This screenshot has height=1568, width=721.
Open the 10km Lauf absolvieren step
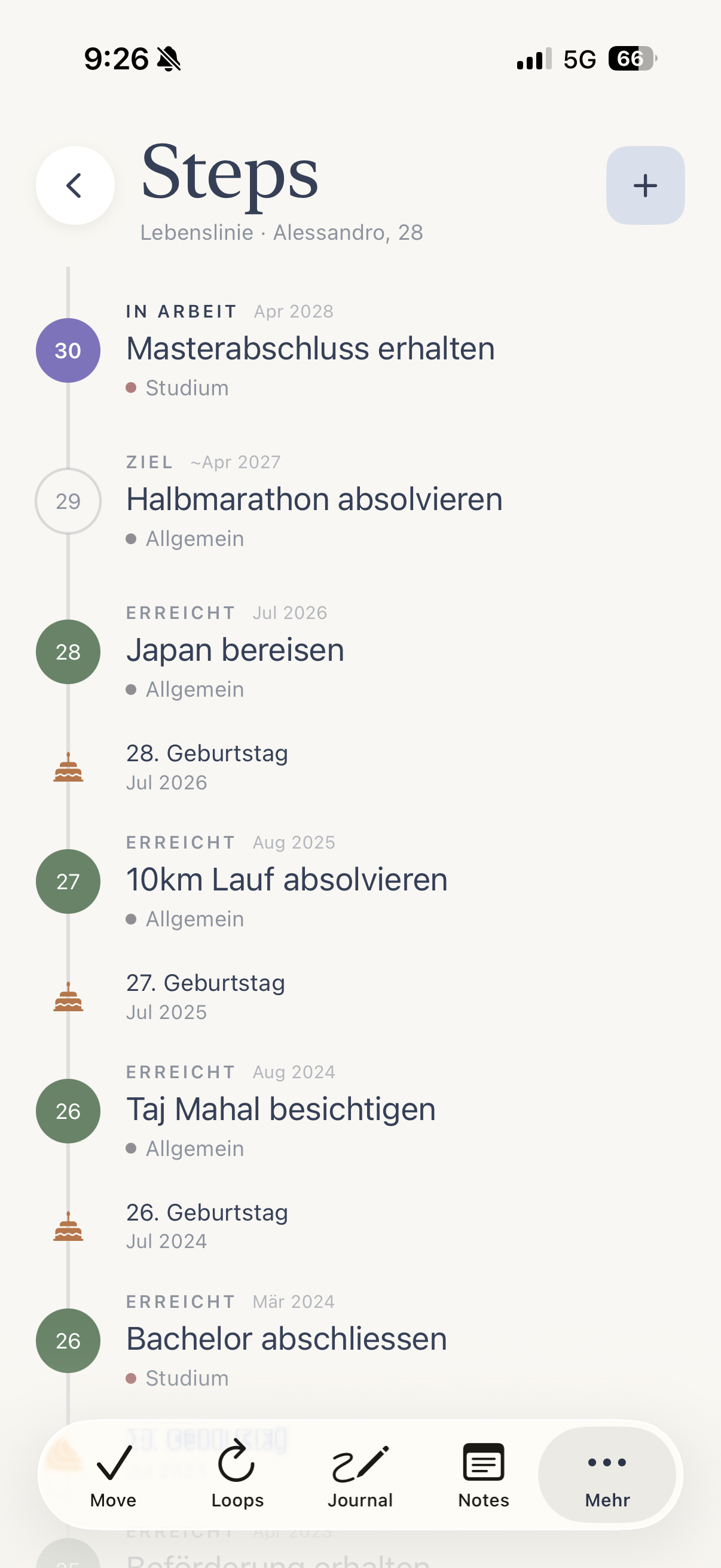360,881
